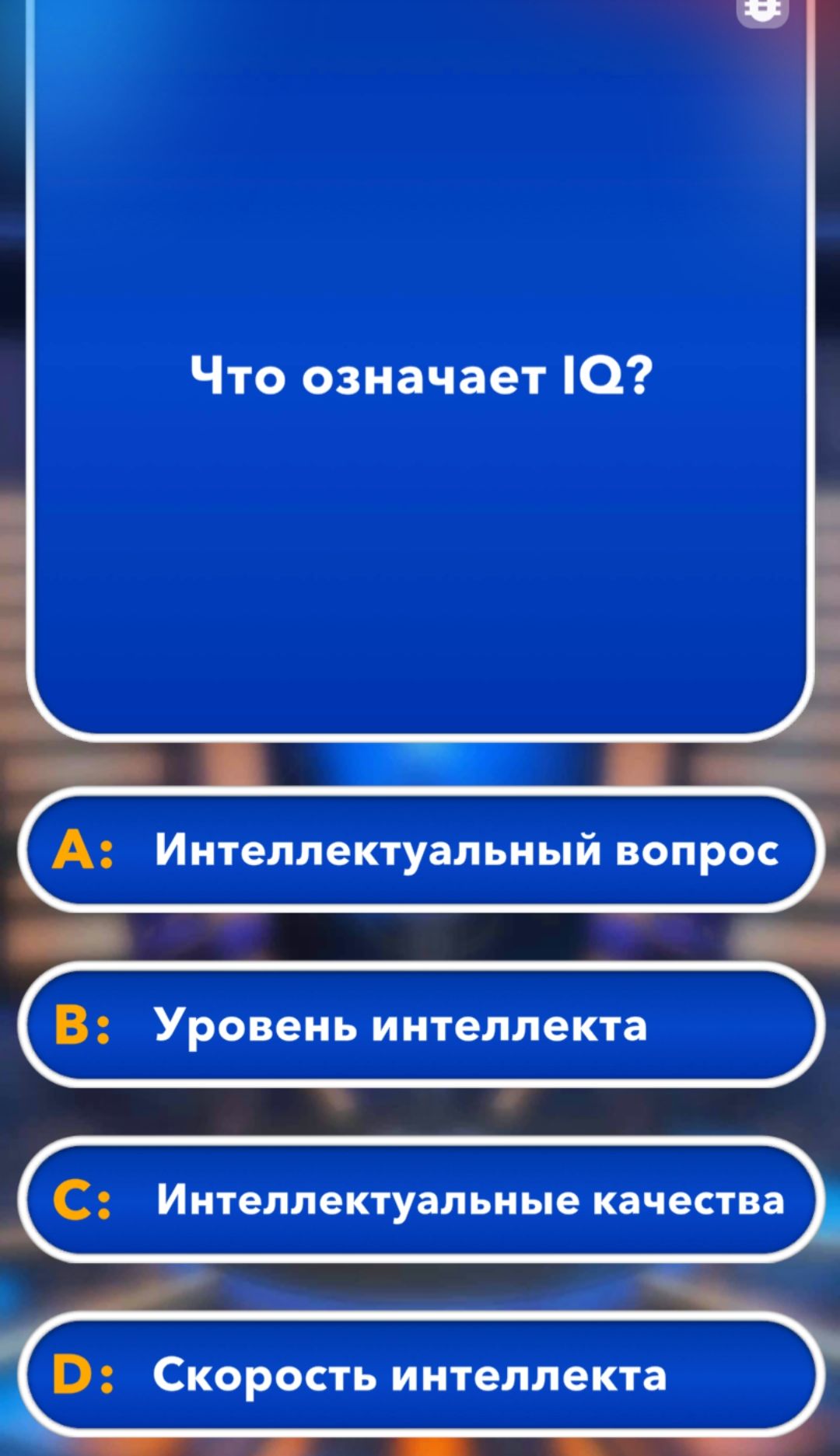Choose answer A: Интеллектуальный вопрос
The image size is (840, 1456).
pyautogui.click(x=420, y=850)
